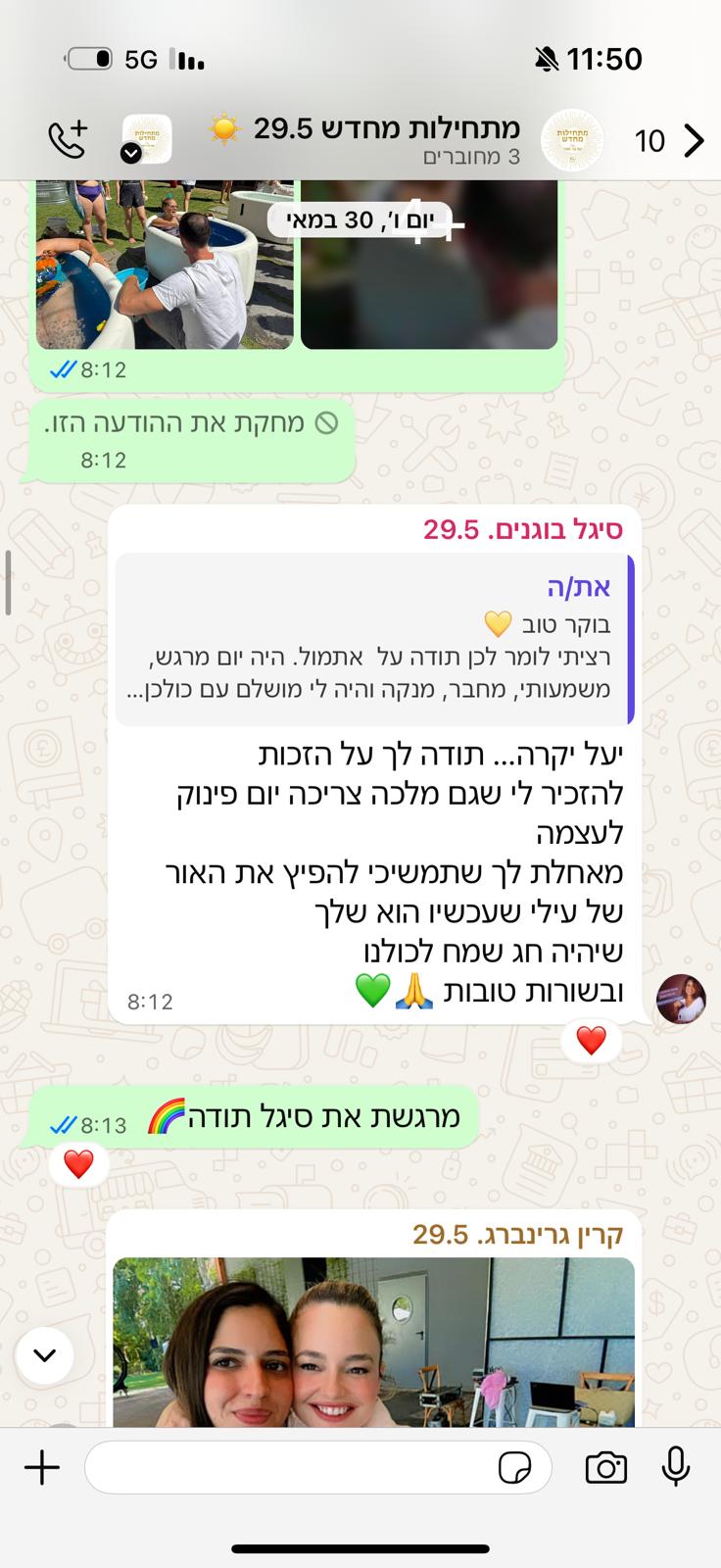Open the sticker picker
The height and width of the screenshot is (1568, 721).
[514, 1468]
